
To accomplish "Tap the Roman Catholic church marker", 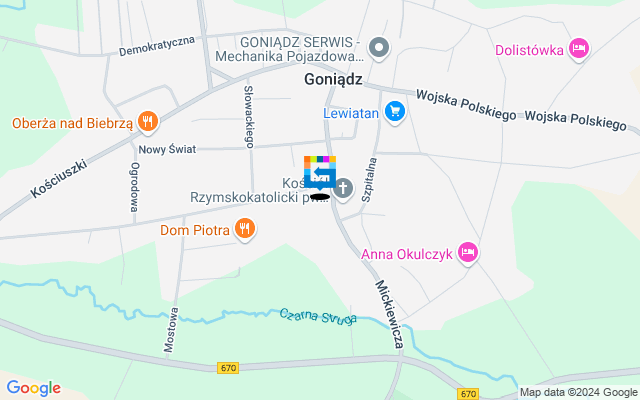I will tap(344, 187).
